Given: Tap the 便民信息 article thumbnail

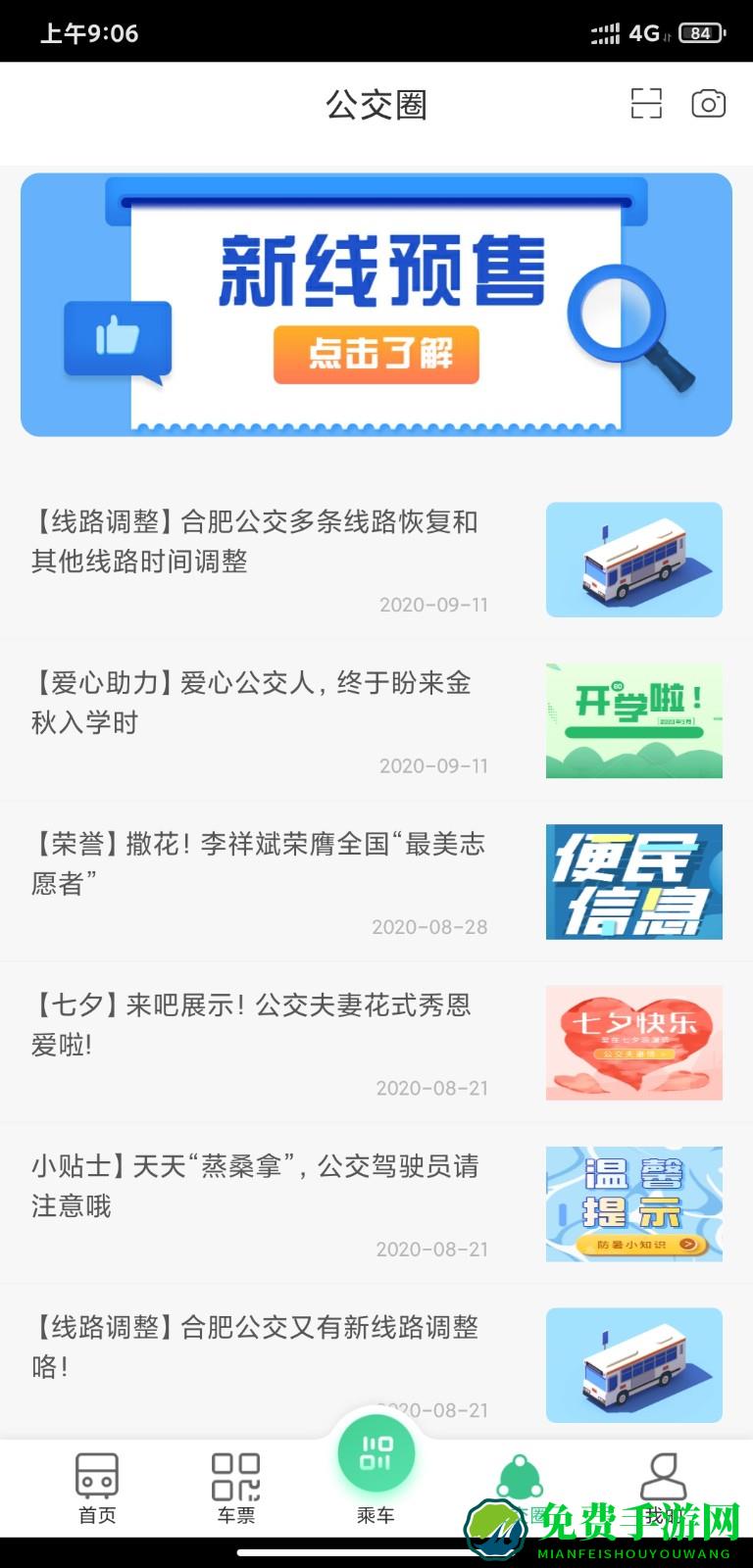Looking at the screenshot, I should (634, 881).
